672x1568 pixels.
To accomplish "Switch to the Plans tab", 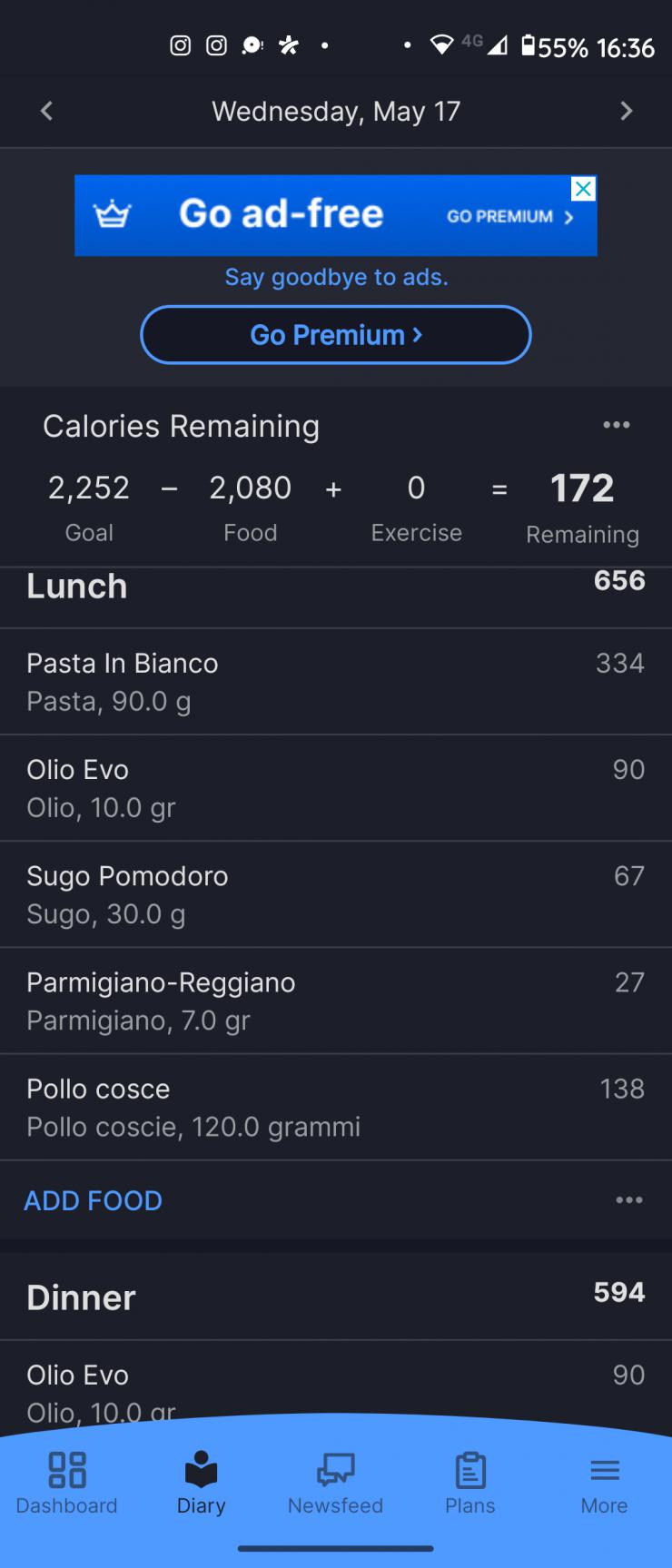I will click(x=469, y=1484).
